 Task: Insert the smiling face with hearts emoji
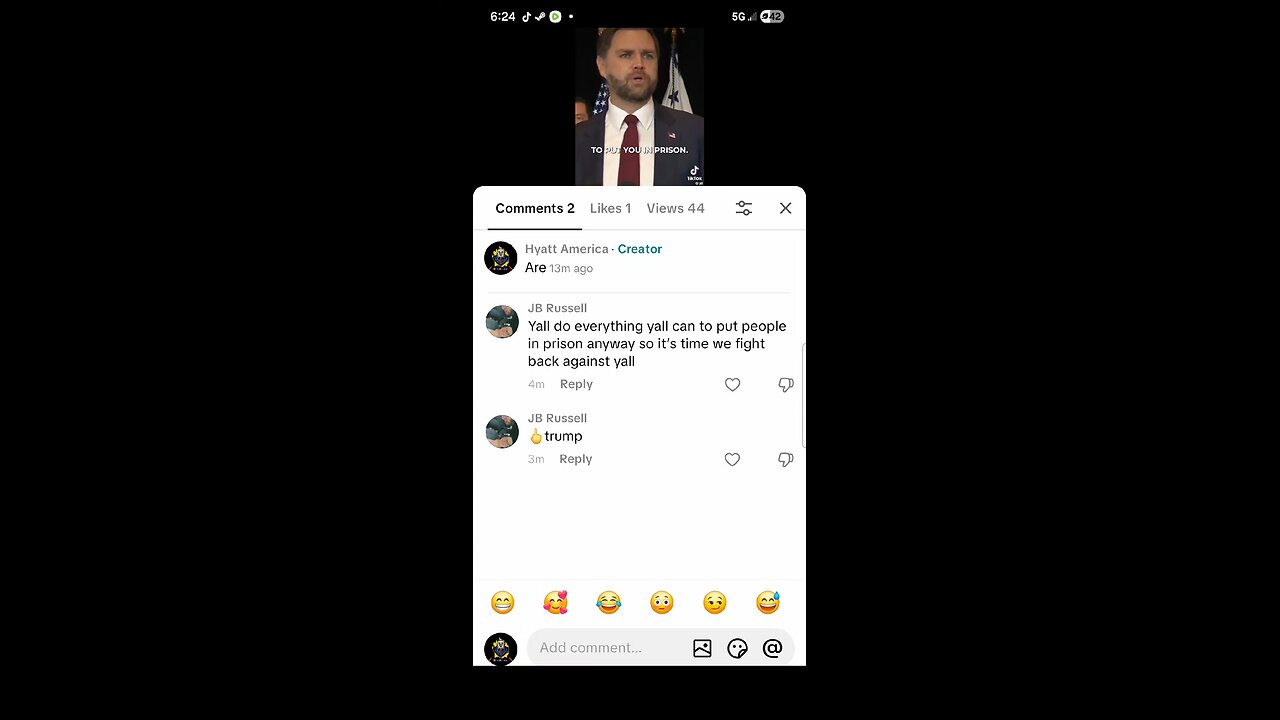[x=555, y=603]
